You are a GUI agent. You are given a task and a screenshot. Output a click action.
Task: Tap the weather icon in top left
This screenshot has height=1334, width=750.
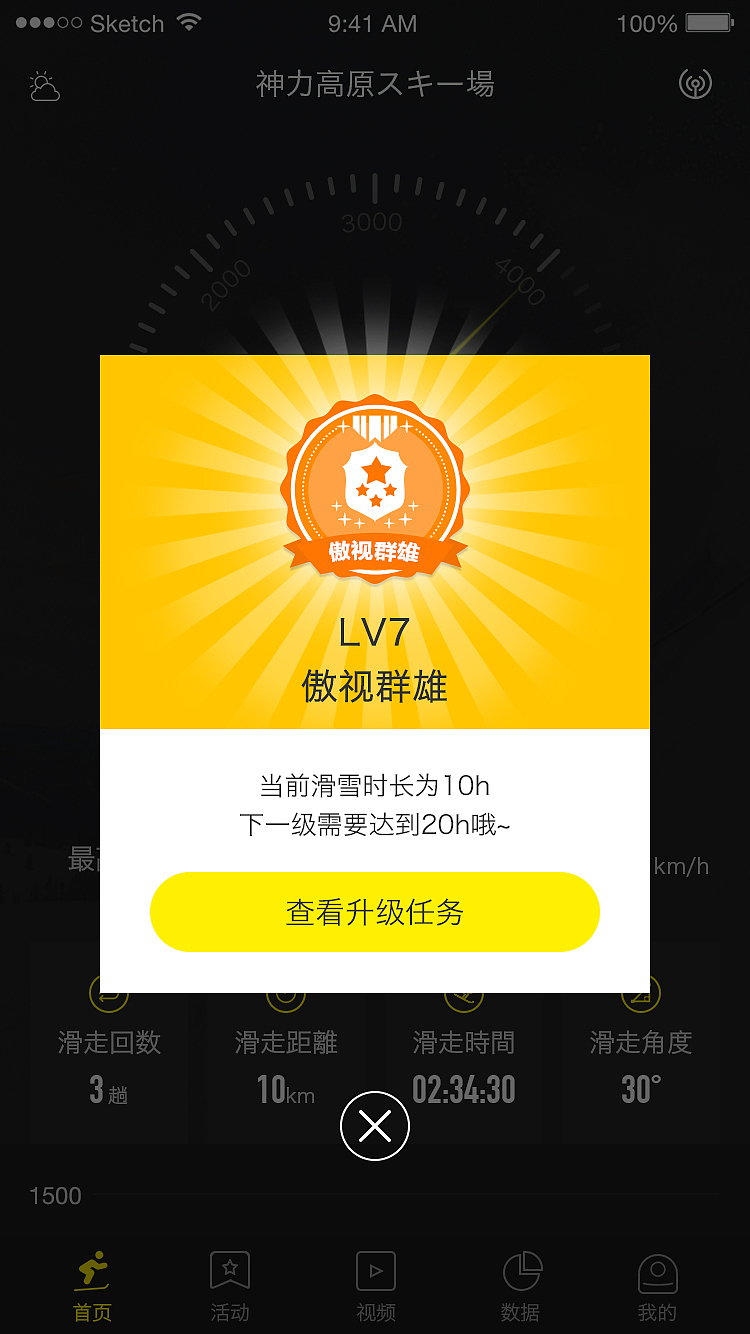click(45, 88)
